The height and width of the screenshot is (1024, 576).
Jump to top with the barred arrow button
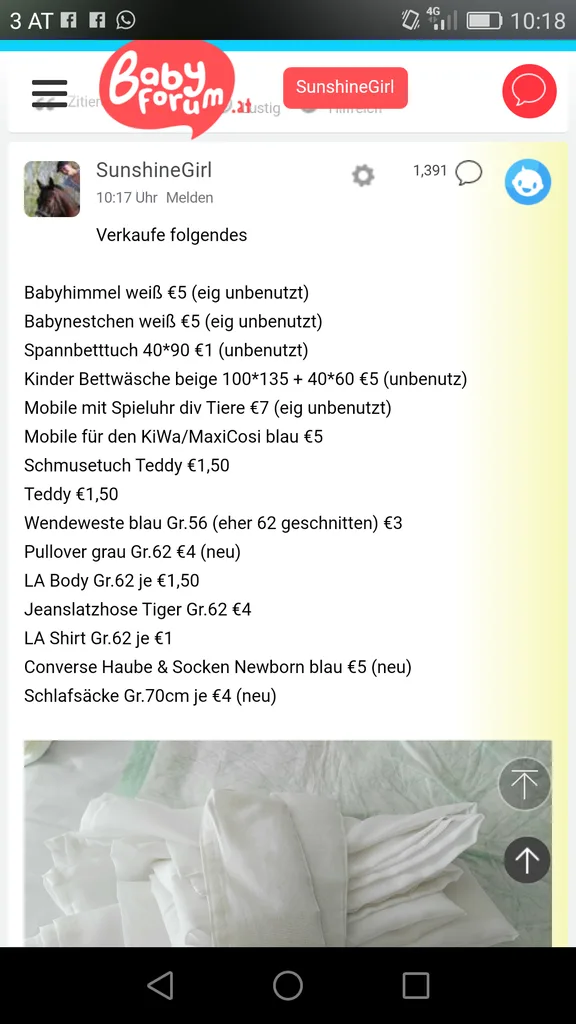(x=524, y=784)
